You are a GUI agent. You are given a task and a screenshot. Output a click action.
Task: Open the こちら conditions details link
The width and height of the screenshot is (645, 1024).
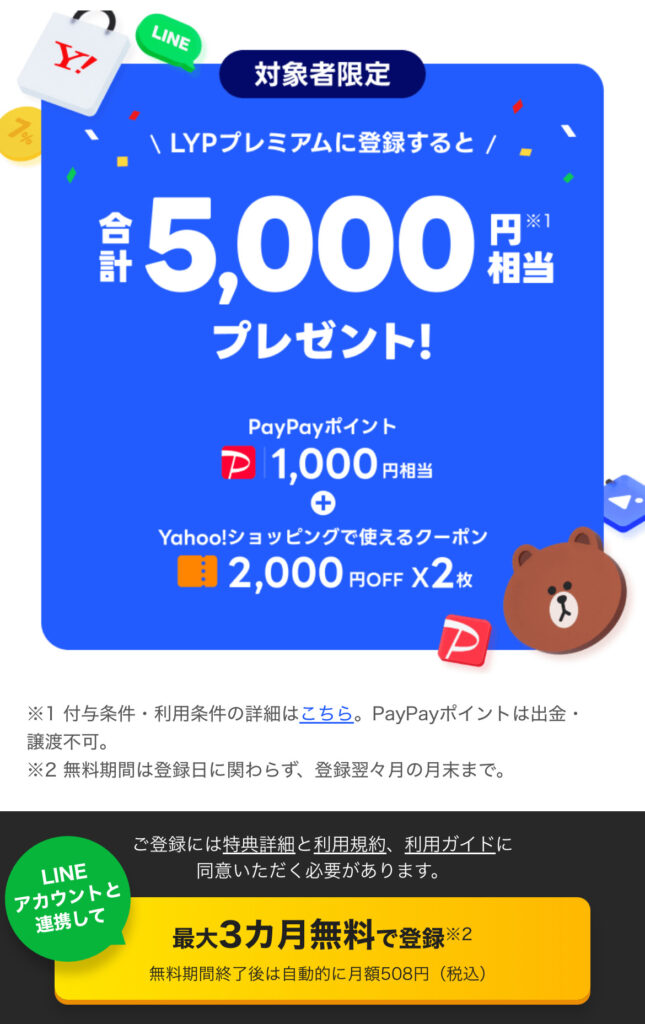coord(326,714)
